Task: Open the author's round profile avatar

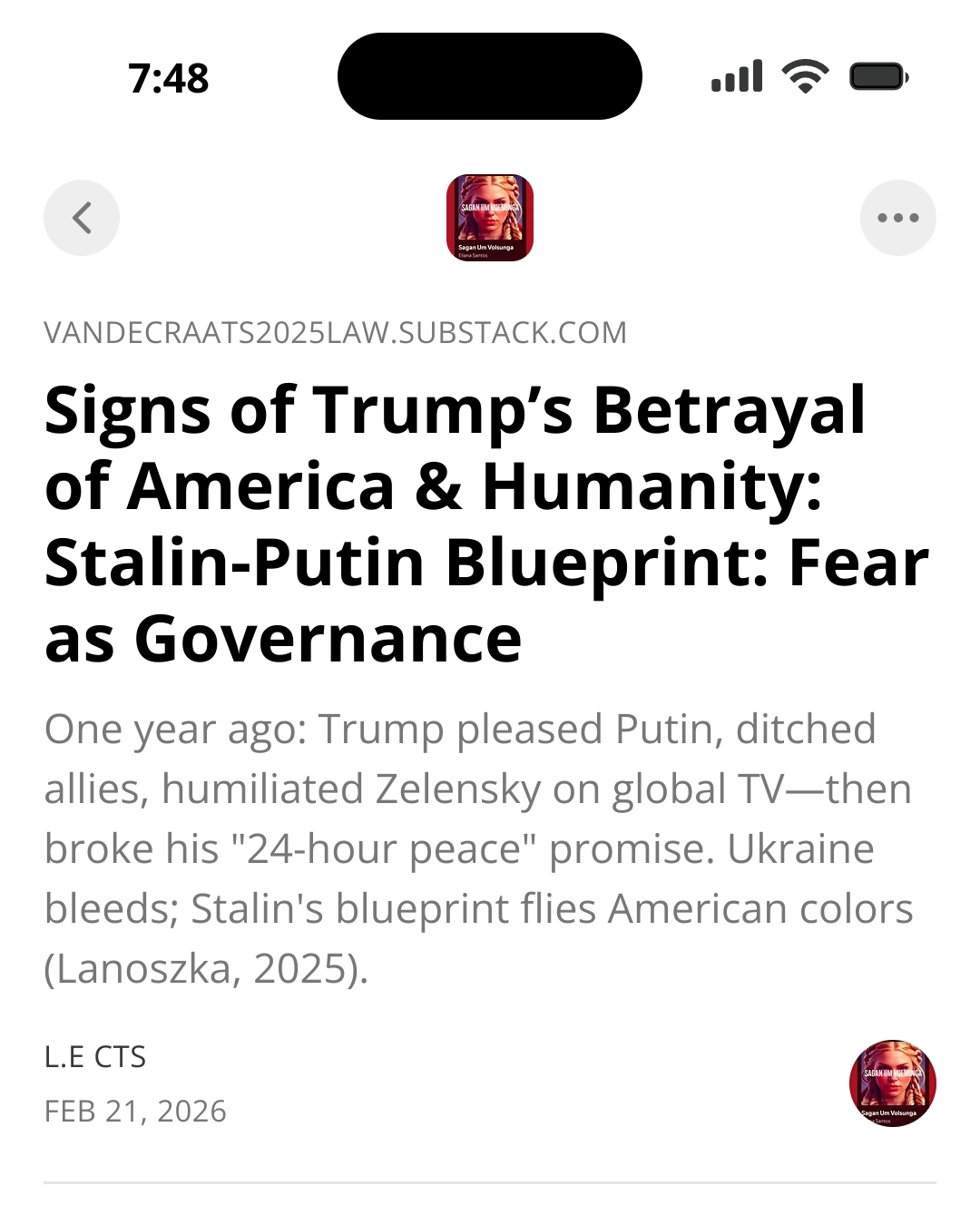Action: pyautogui.click(x=892, y=1083)
